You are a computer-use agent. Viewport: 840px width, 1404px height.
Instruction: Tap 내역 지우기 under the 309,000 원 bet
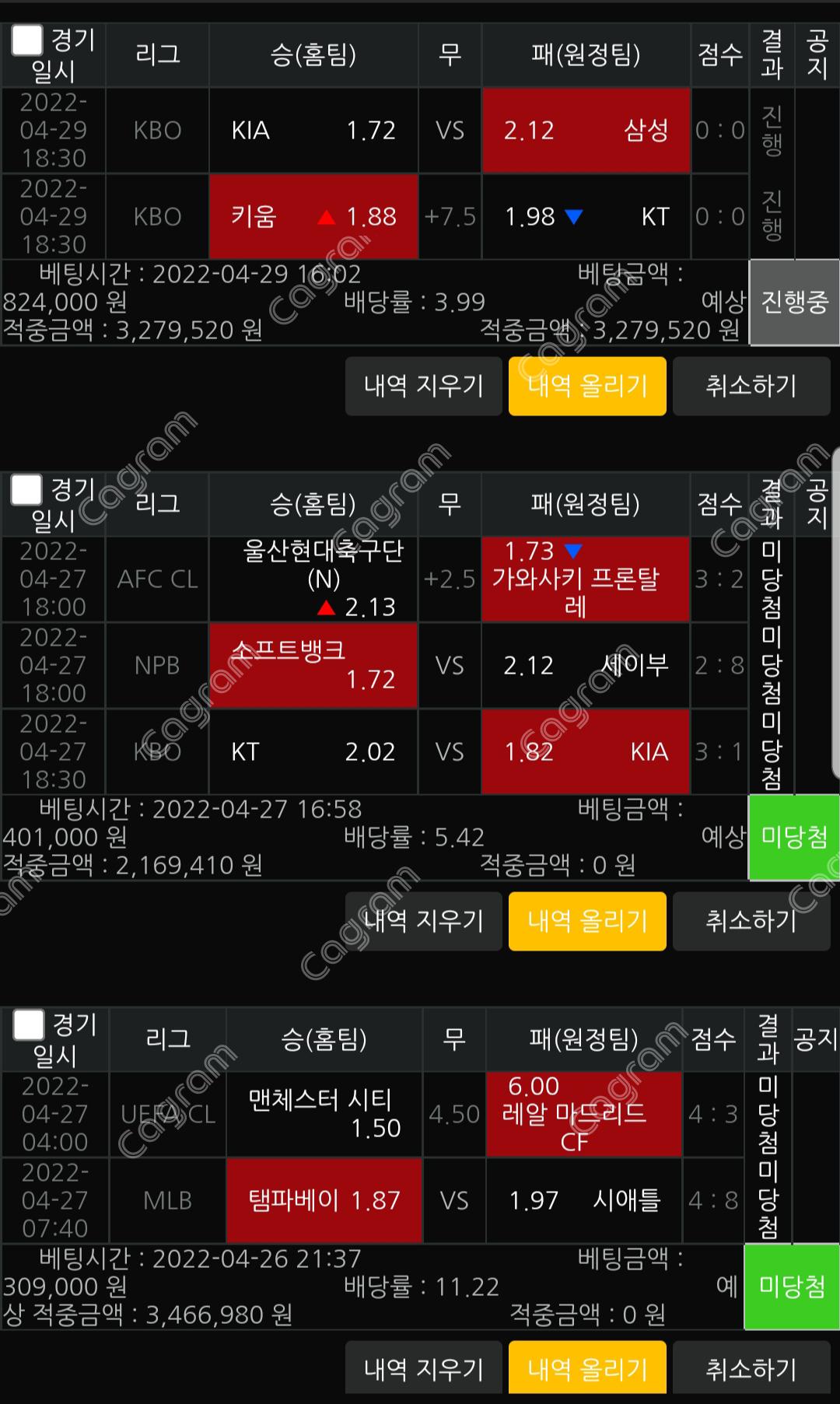point(424,1369)
